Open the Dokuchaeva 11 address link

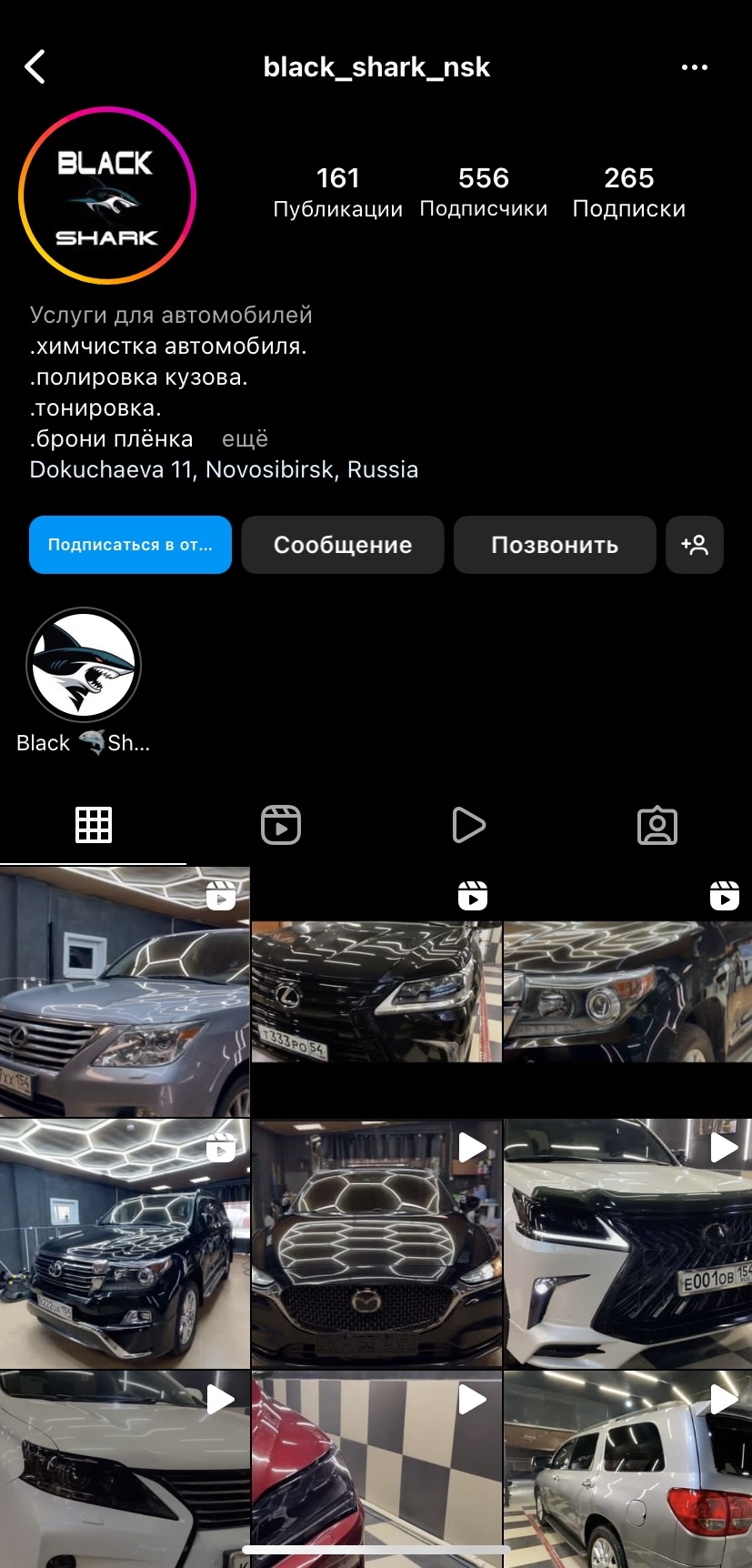coord(224,469)
